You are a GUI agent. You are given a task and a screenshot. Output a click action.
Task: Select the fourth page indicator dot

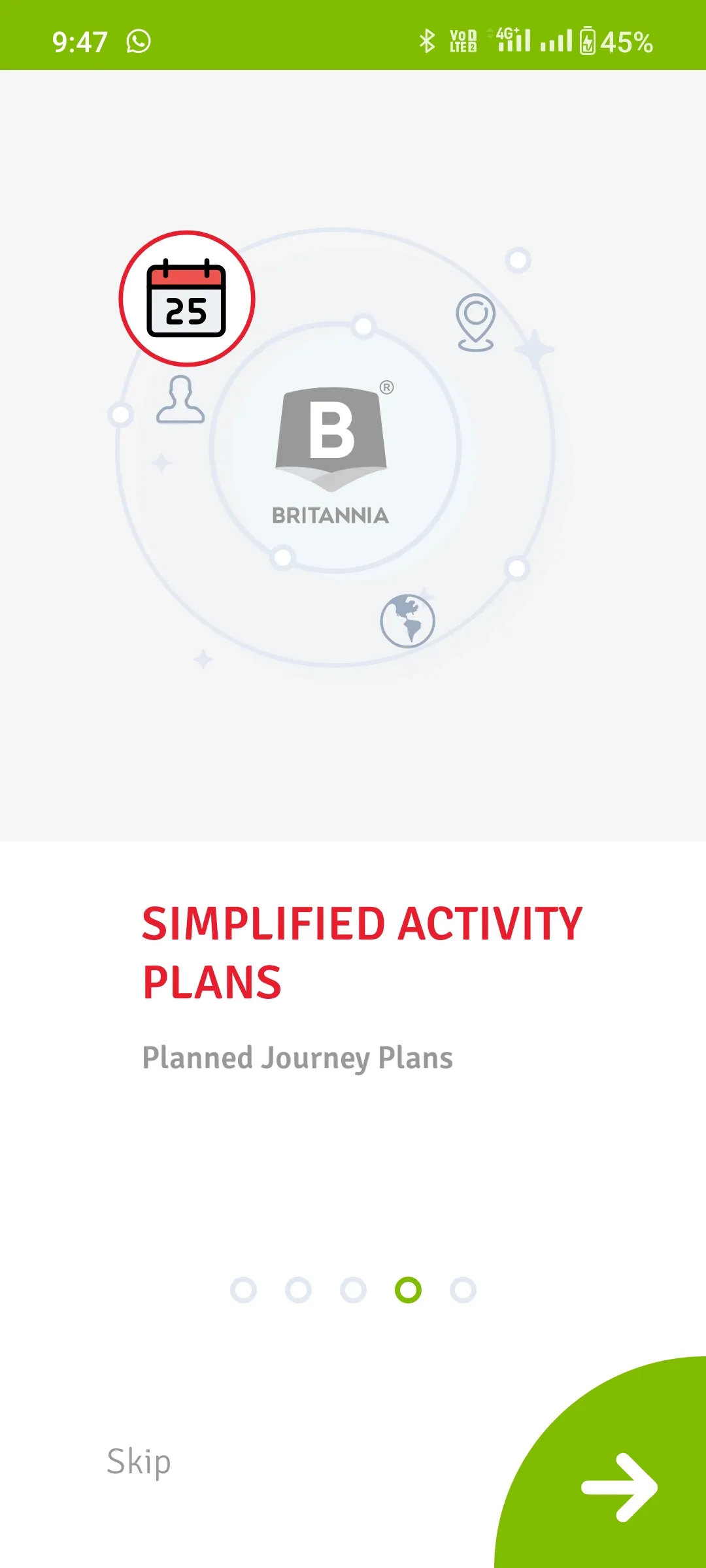(x=408, y=1289)
